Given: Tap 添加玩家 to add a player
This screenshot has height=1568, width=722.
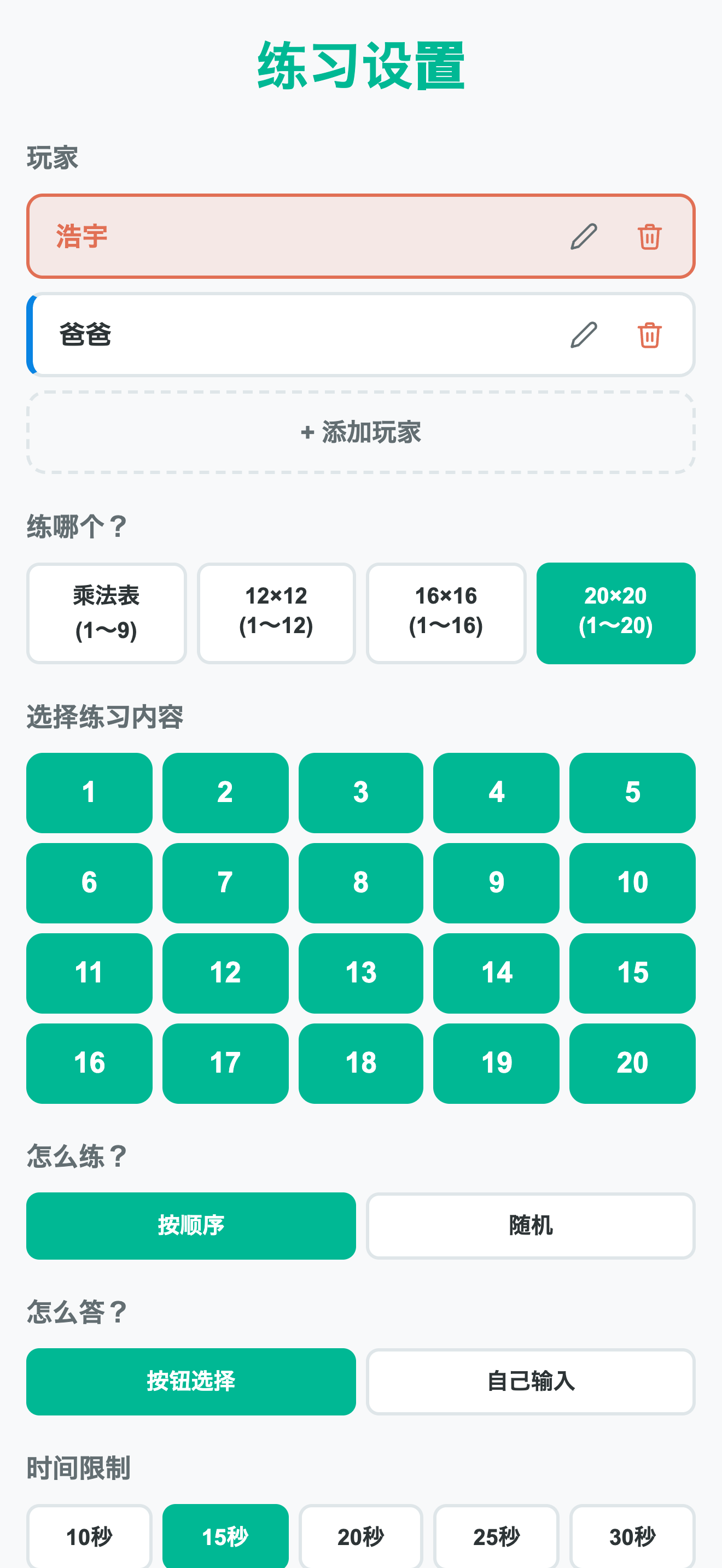Looking at the screenshot, I should click(x=361, y=433).
